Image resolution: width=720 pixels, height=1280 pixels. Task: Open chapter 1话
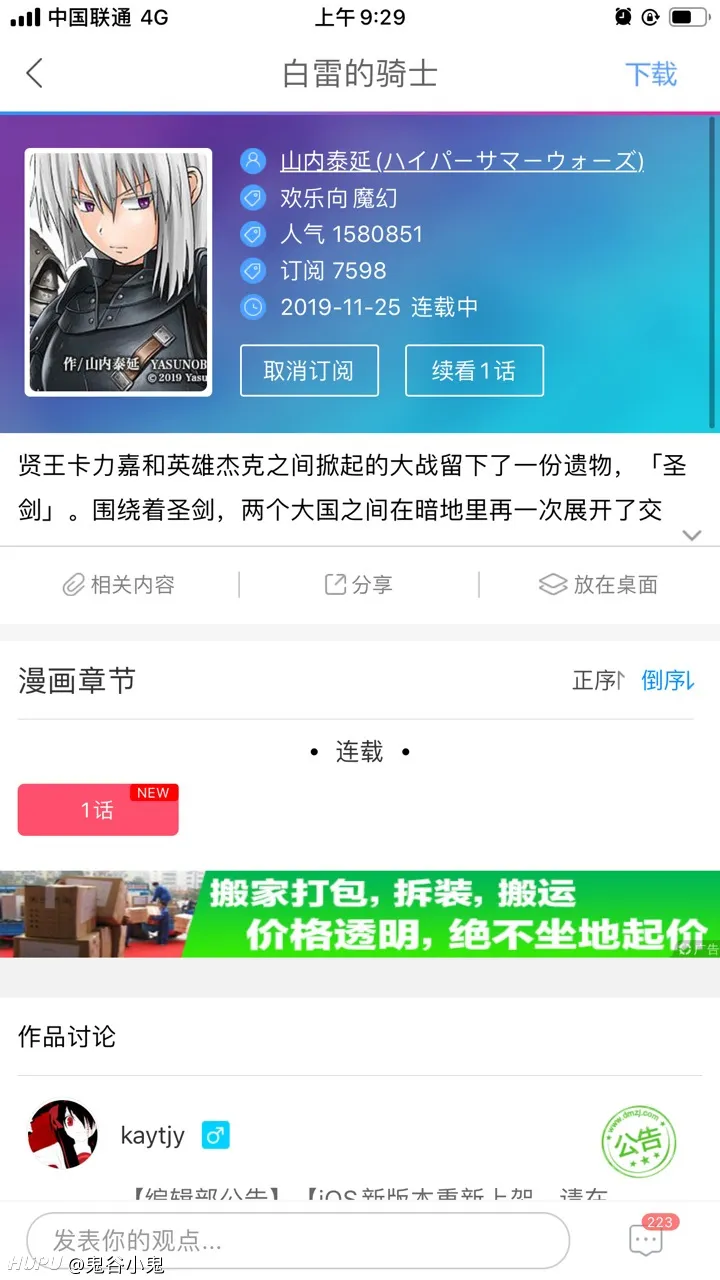(x=98, y=810)
